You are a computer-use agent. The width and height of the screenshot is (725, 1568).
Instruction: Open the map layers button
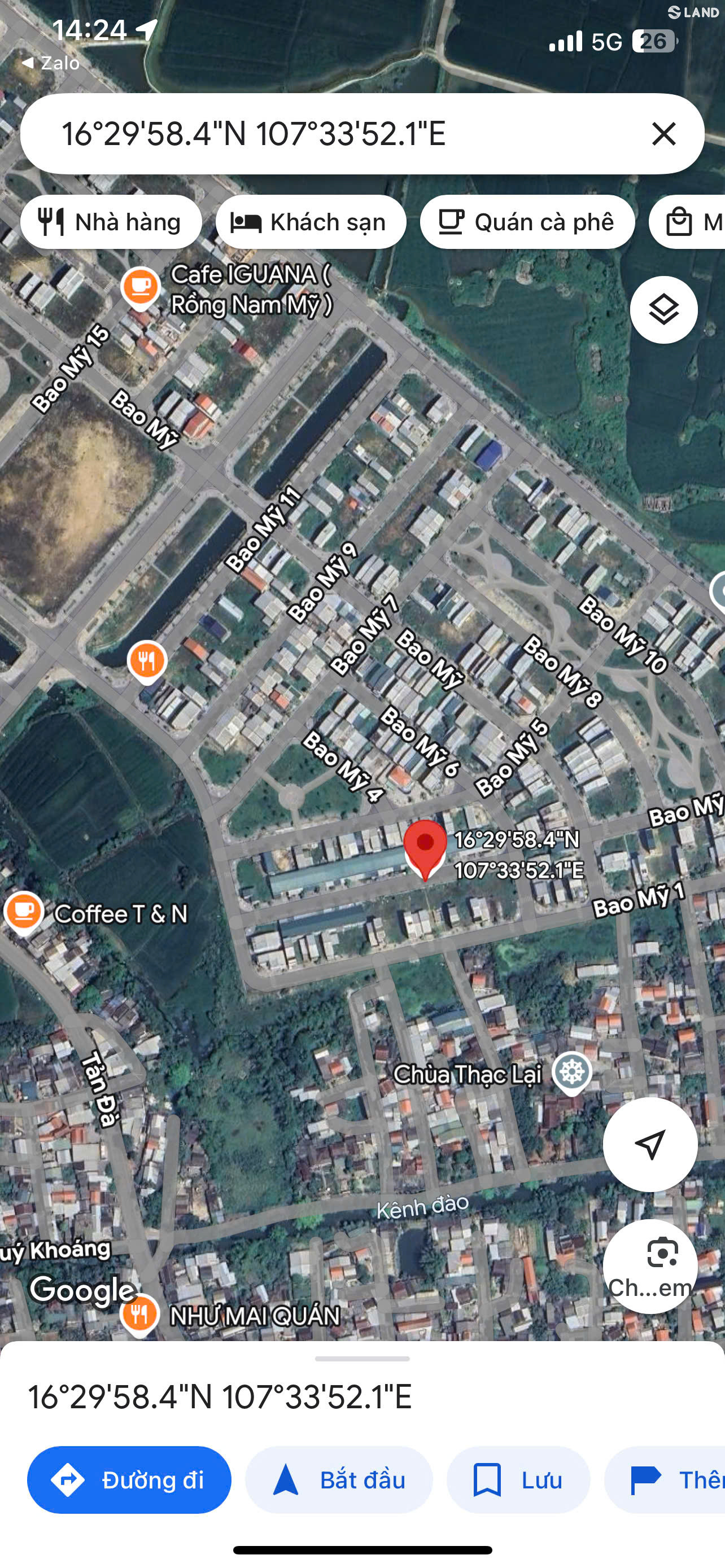pos(663,310)
